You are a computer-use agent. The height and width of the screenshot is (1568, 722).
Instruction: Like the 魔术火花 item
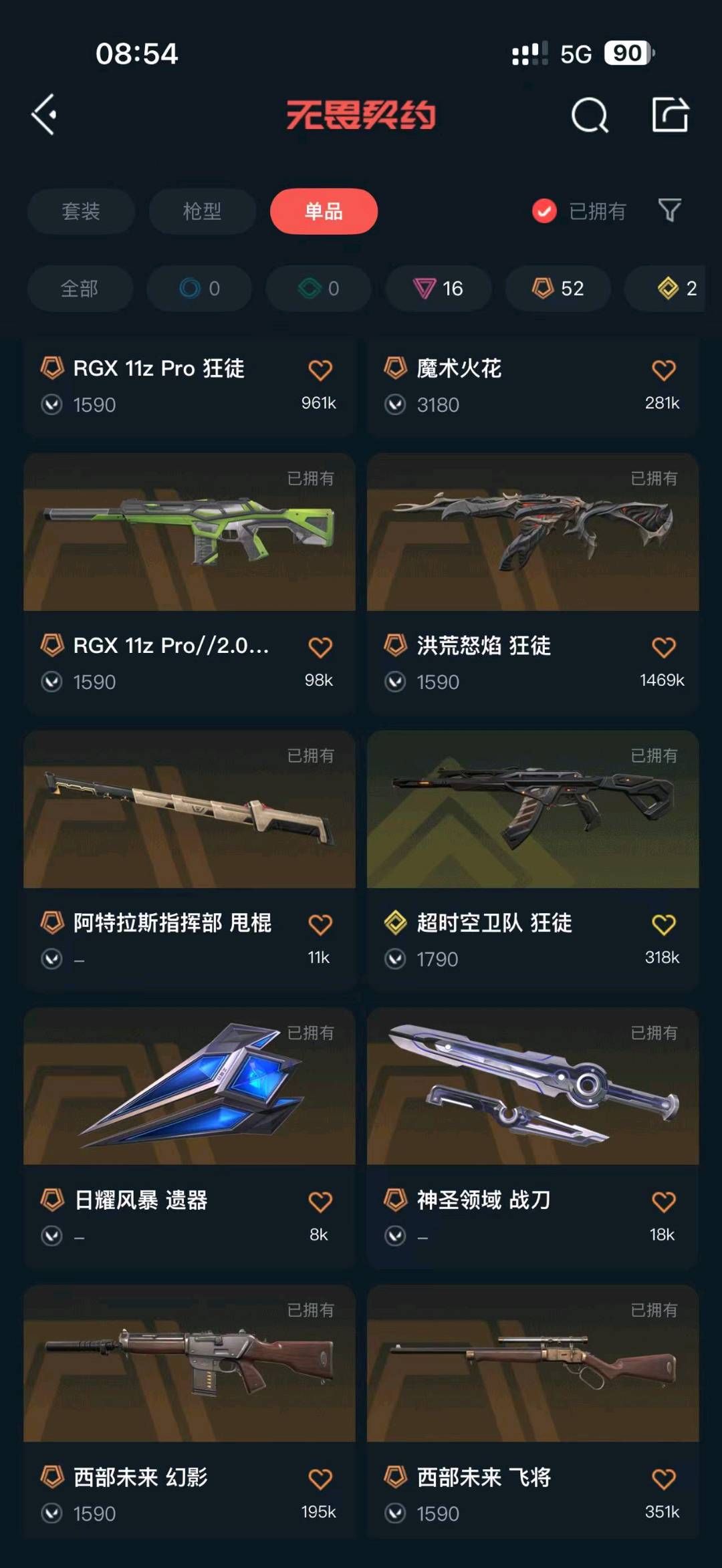pyautogui.click(x=663, y=370)
